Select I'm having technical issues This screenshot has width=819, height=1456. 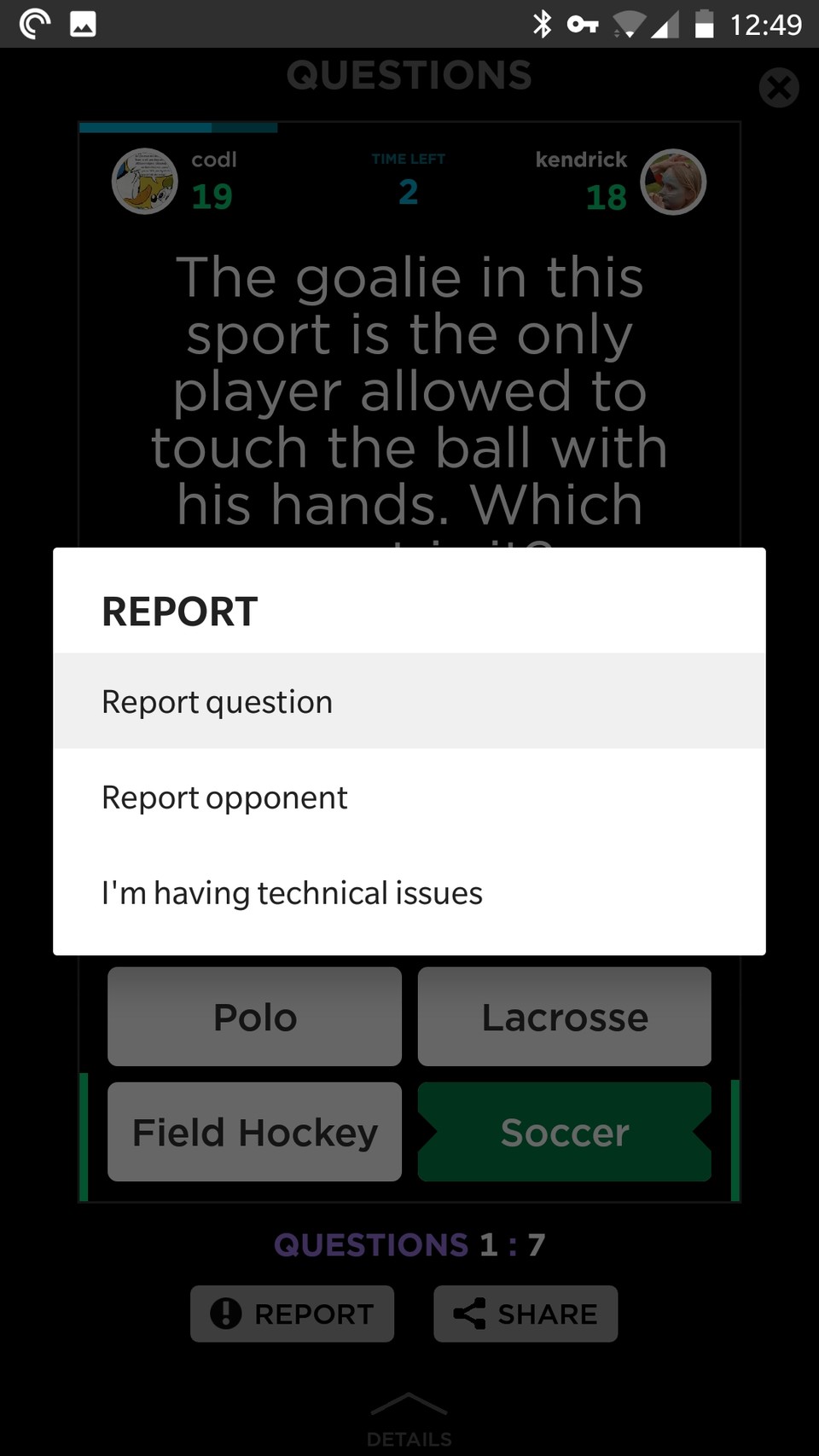point(409,892)
